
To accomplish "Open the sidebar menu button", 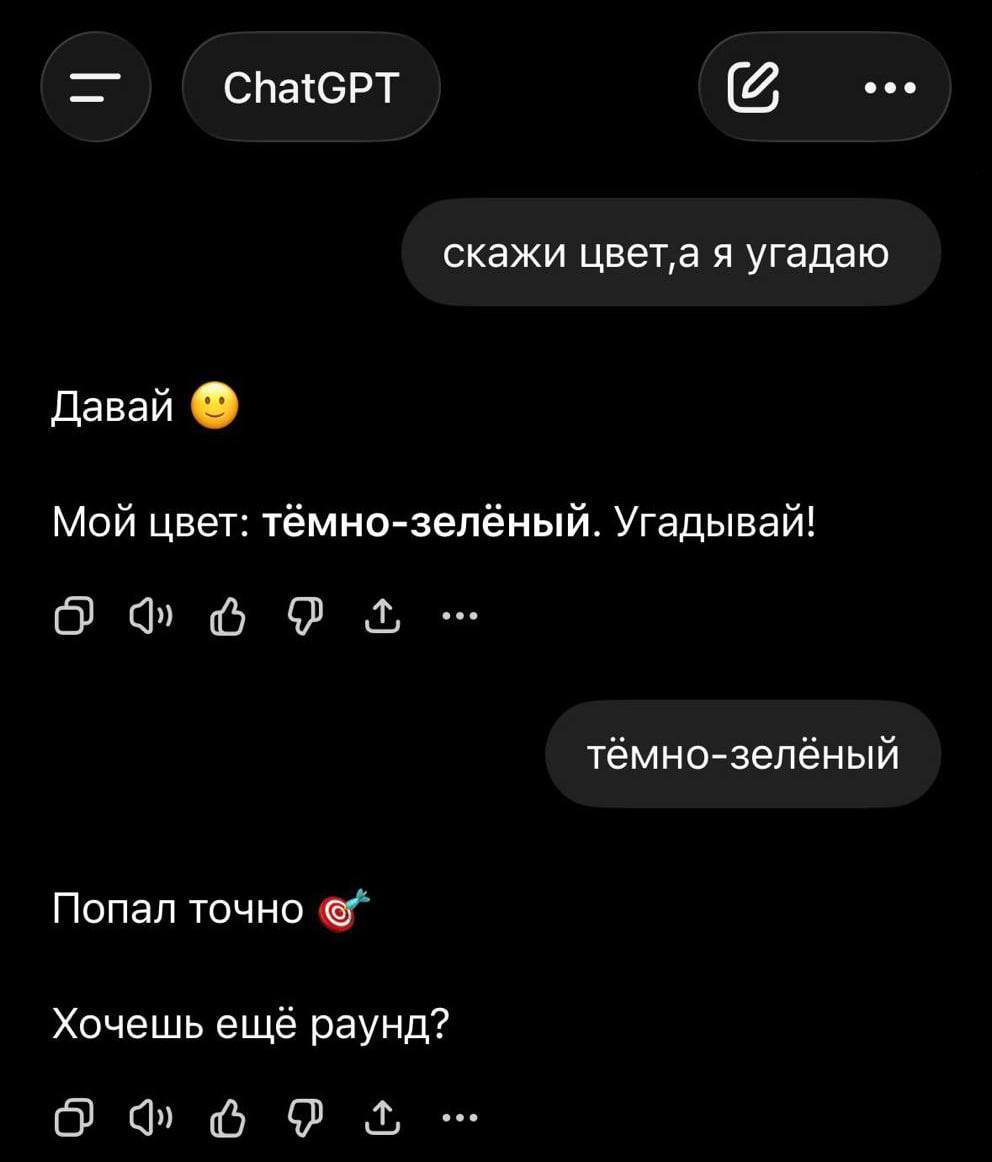I will tap(95, 88).
